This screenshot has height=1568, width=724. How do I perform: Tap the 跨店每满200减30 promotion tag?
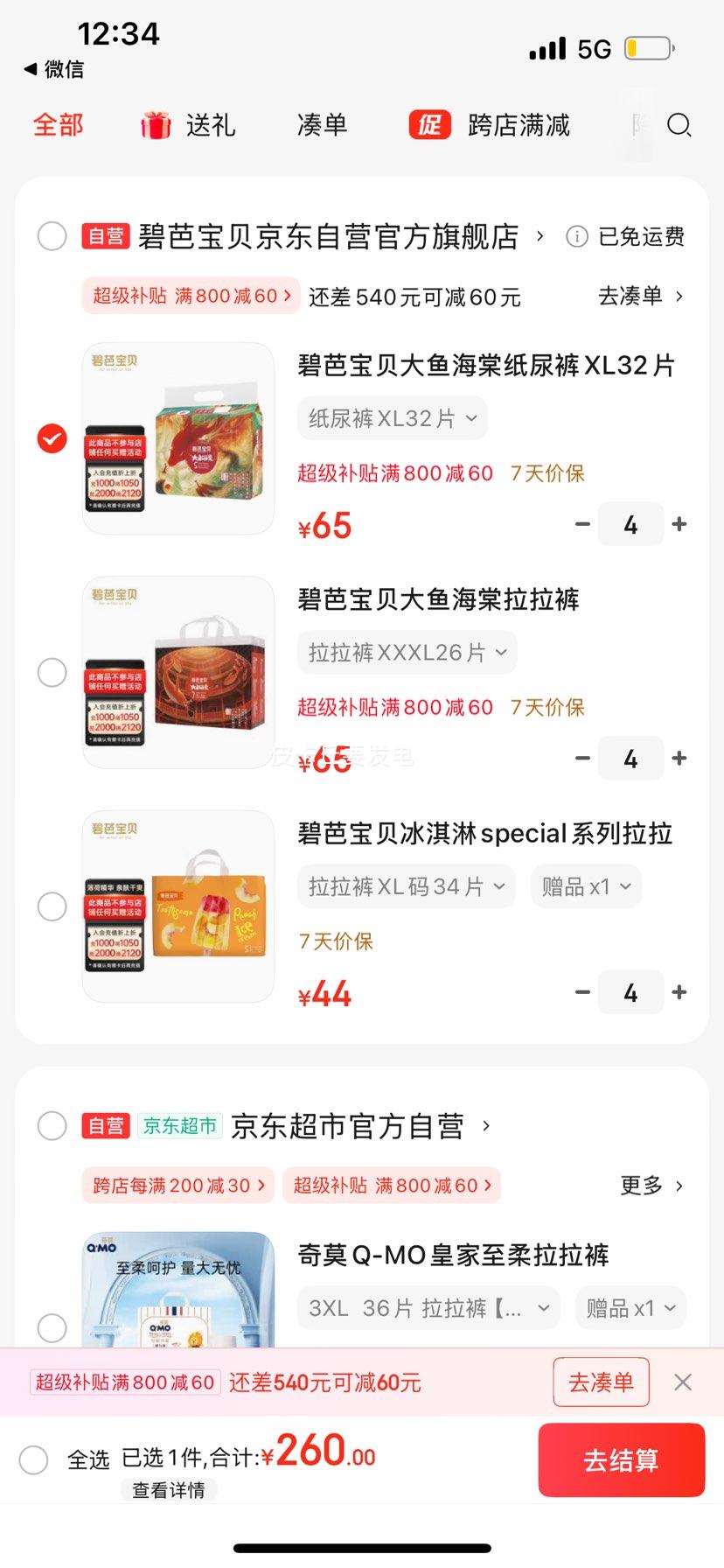tap(177, 1186)
